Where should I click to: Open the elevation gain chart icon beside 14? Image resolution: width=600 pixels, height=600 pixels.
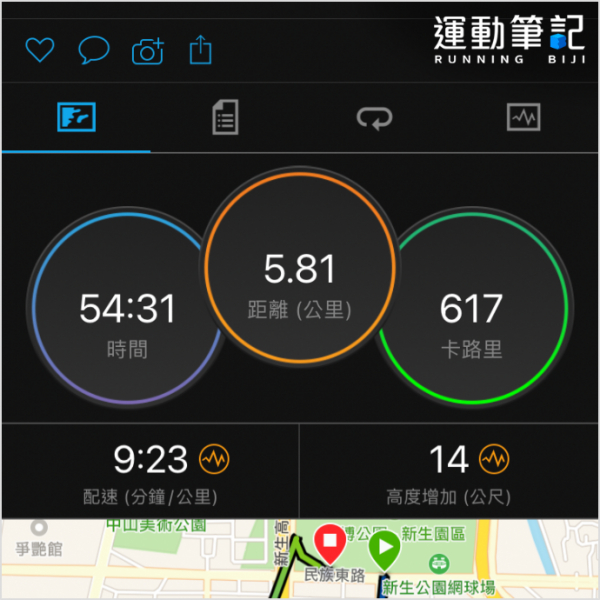click(493, 459)
